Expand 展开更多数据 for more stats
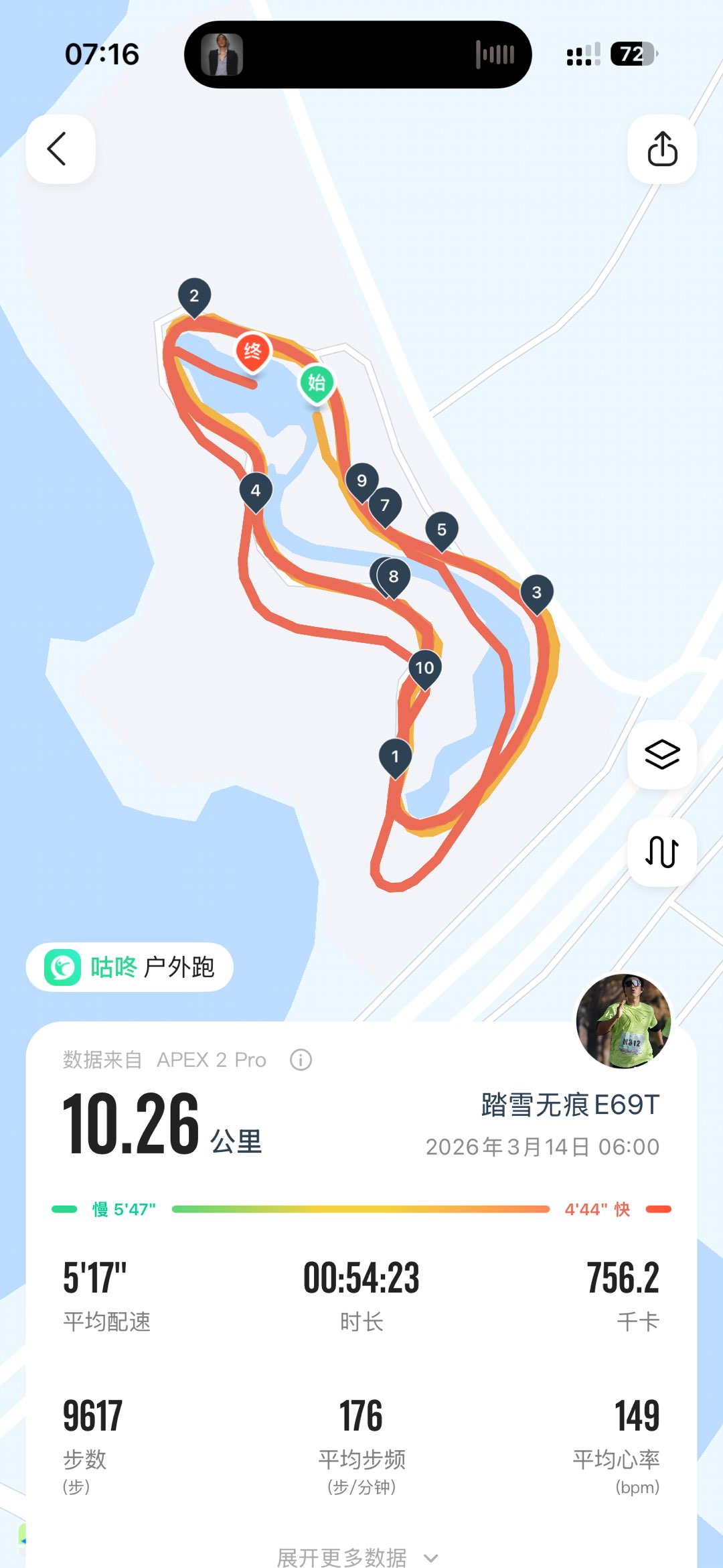This screenshot has height=1568, width=723. [358, 1556]
